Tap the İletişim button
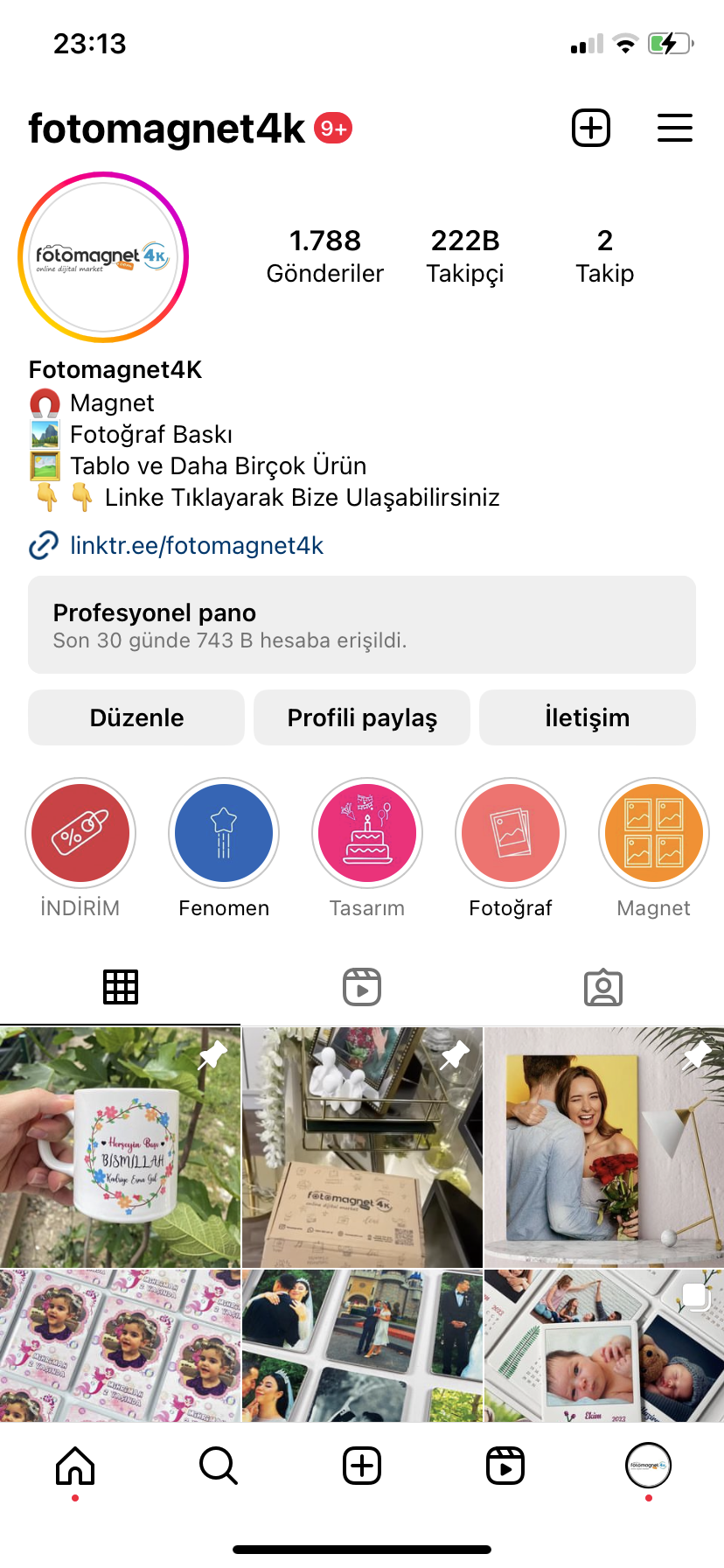 (588, 717)
